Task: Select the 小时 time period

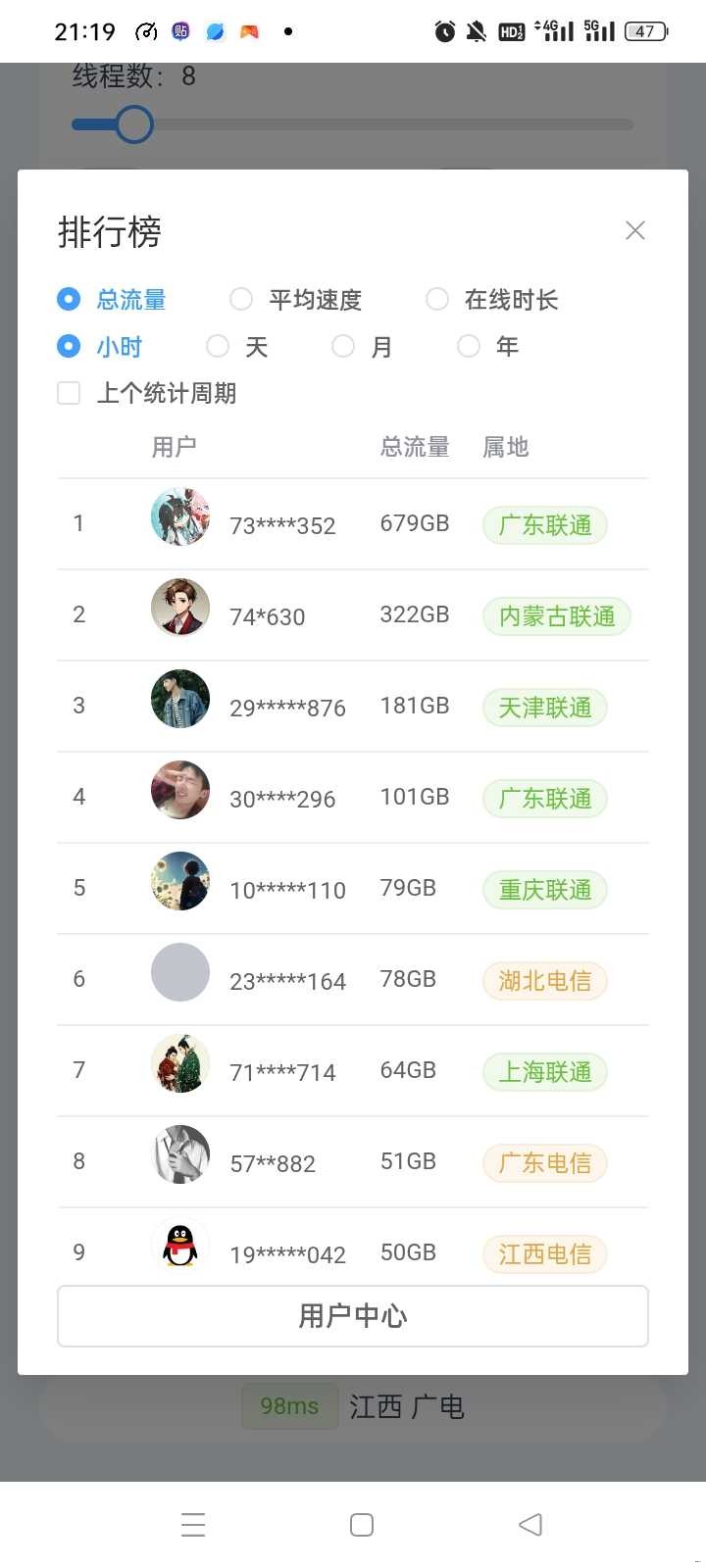Action: [x=69, y=346]
